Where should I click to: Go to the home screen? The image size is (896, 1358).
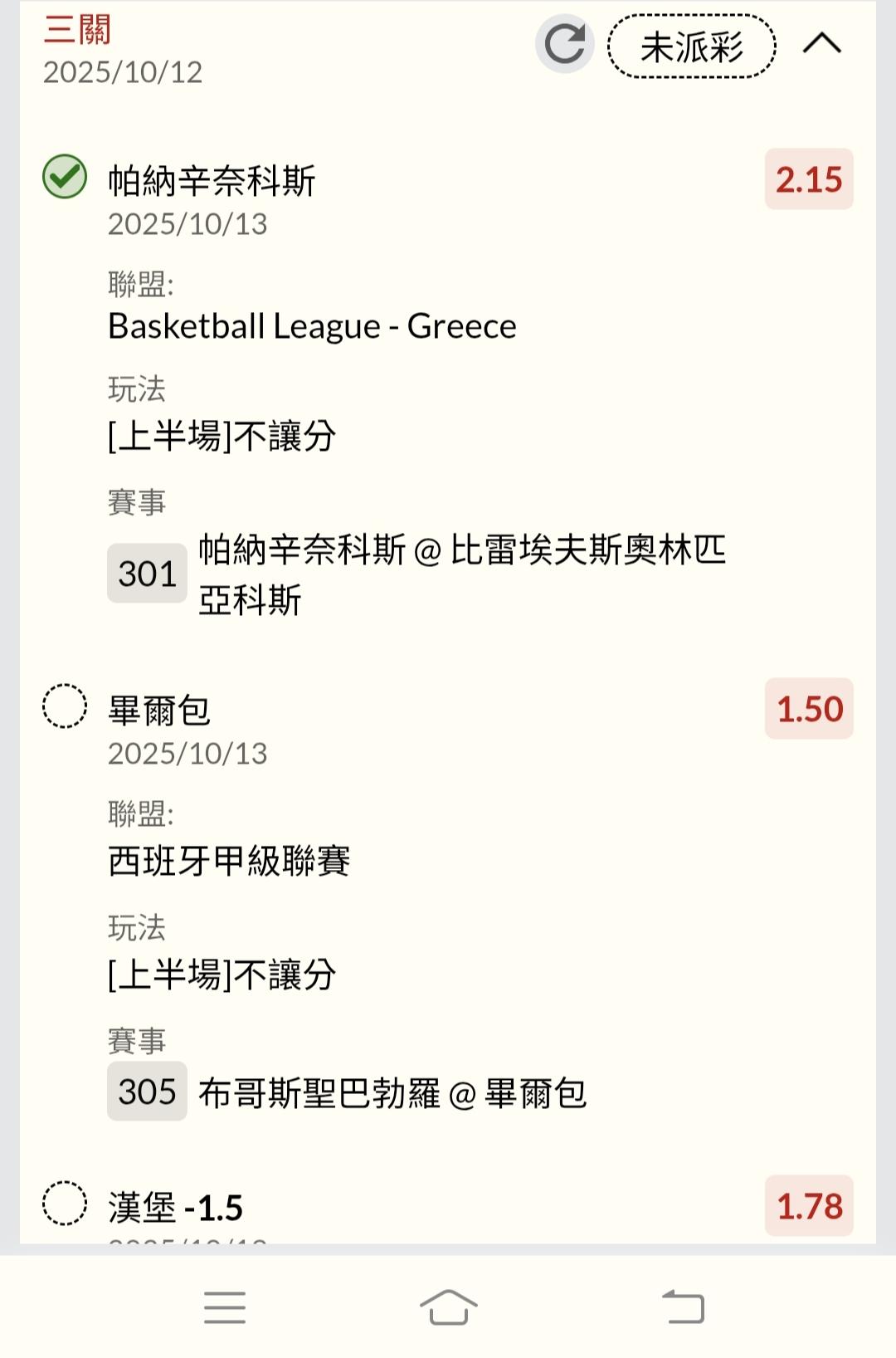coord(448,1307)
